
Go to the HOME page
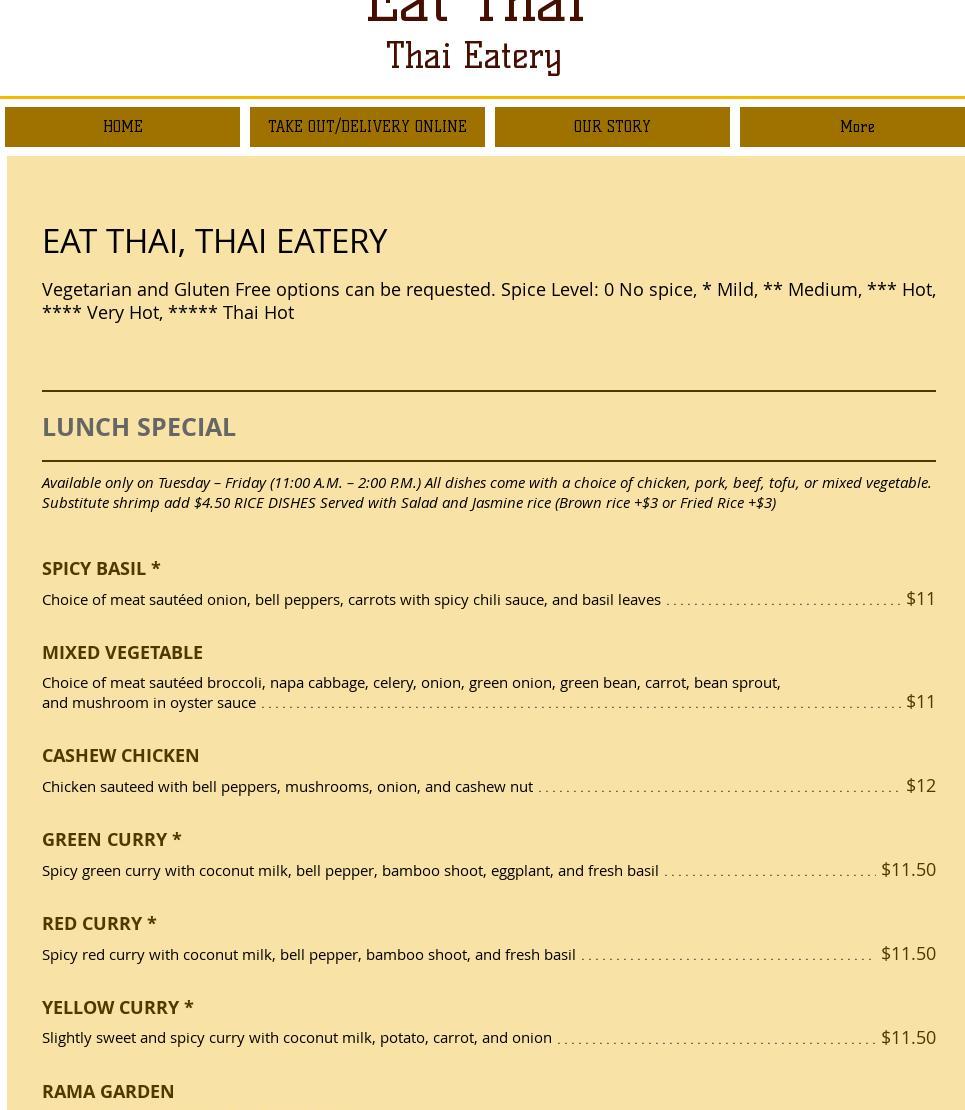click(122, 127)
